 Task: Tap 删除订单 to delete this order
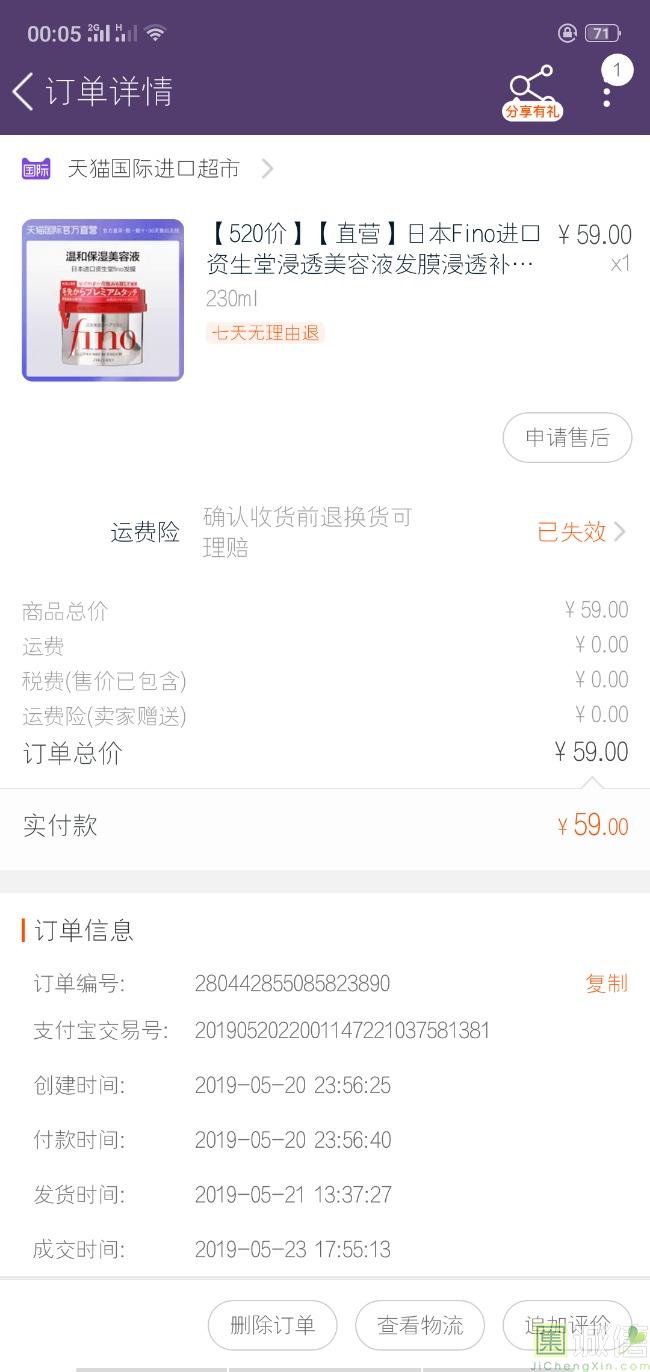[272, 1326]
